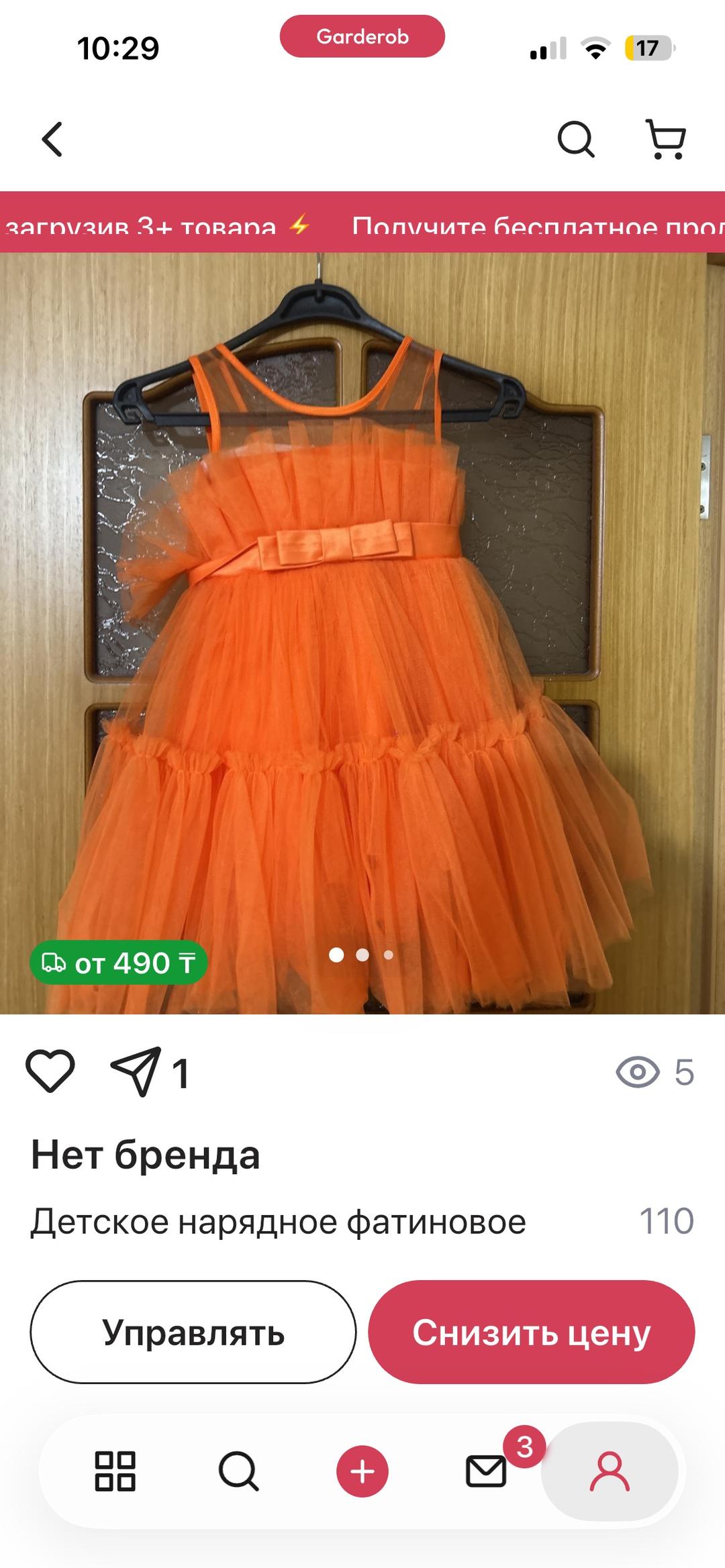This screenshot has height=1568, width=725.
Task: Go back using the top-left arrow
Action: point(52,140)
